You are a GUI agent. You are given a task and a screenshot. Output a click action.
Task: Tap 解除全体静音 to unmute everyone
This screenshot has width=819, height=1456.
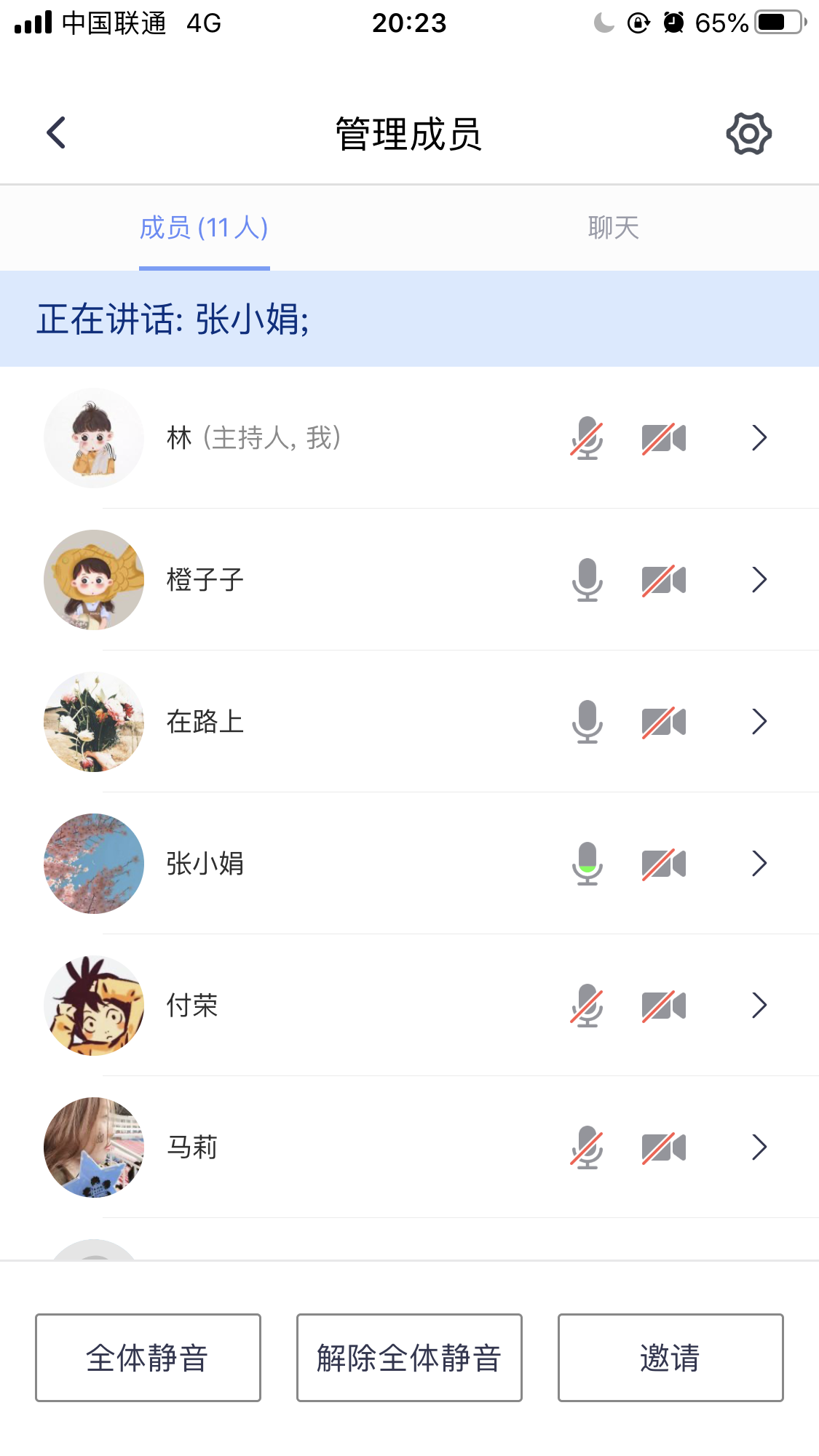pos(409,1358)
